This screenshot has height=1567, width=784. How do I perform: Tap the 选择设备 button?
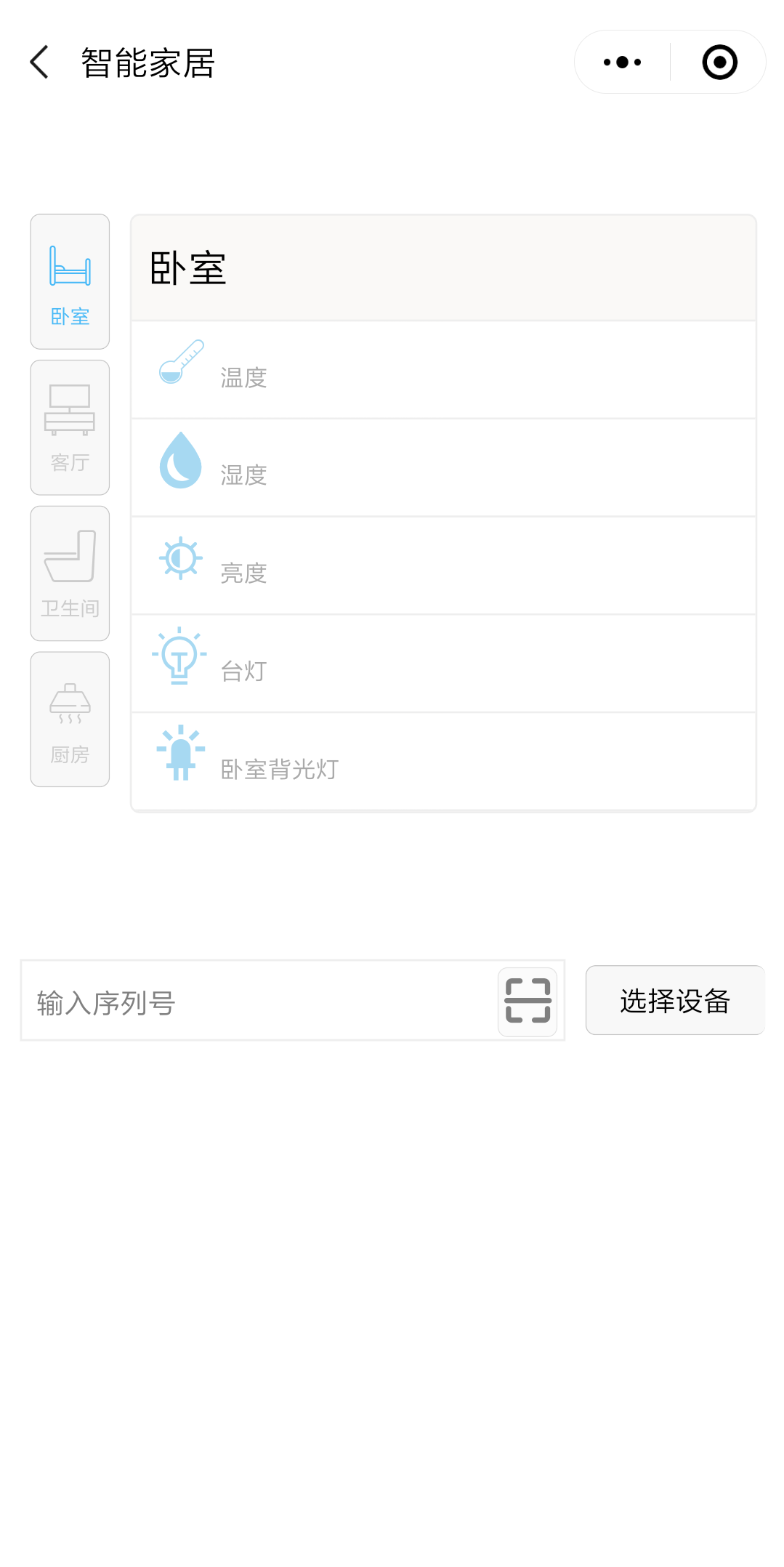675,1001
